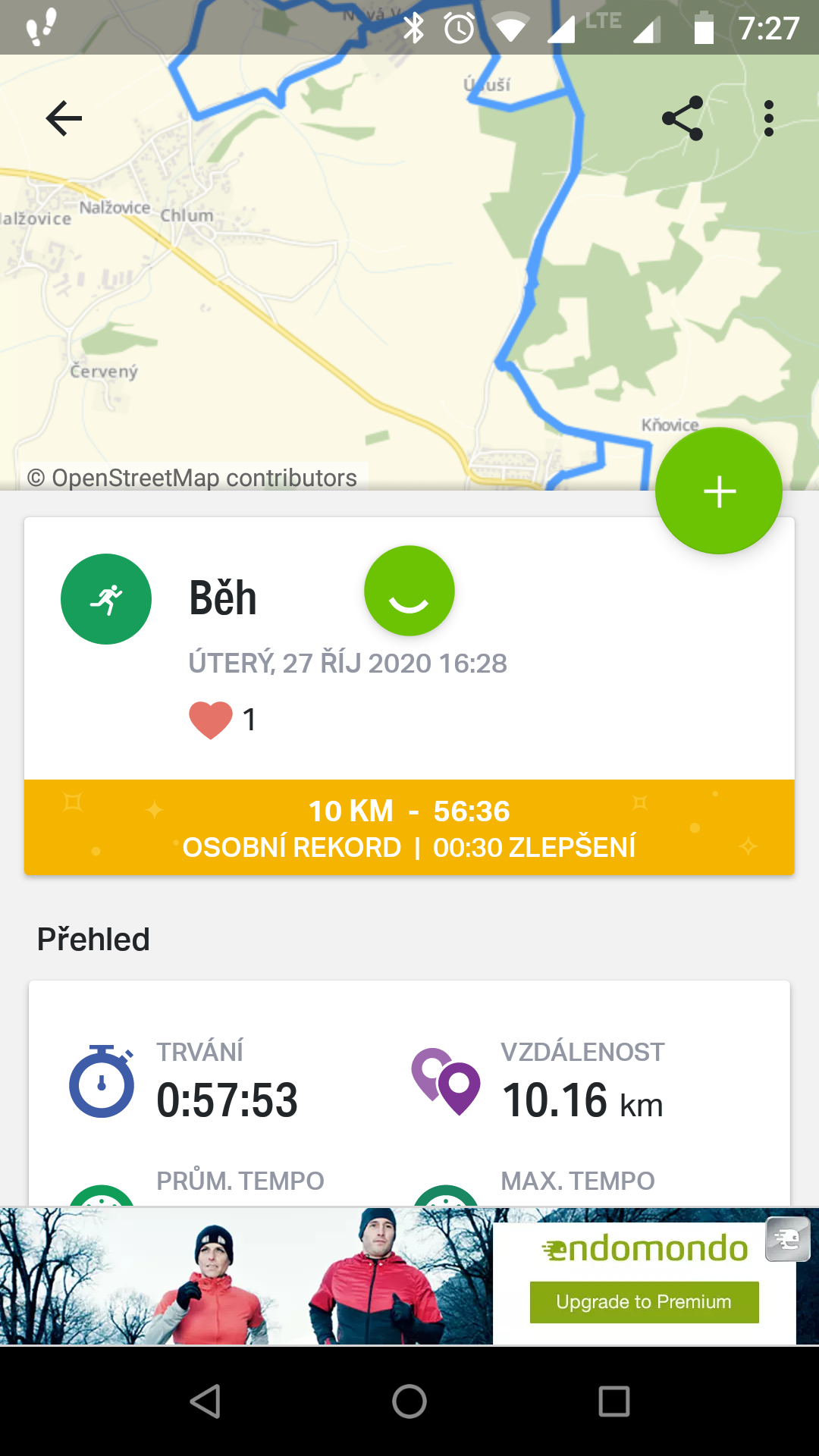Open the three-dot overflow menu
The height and width of the screenshot is (1456, 819).
[769, 118]
